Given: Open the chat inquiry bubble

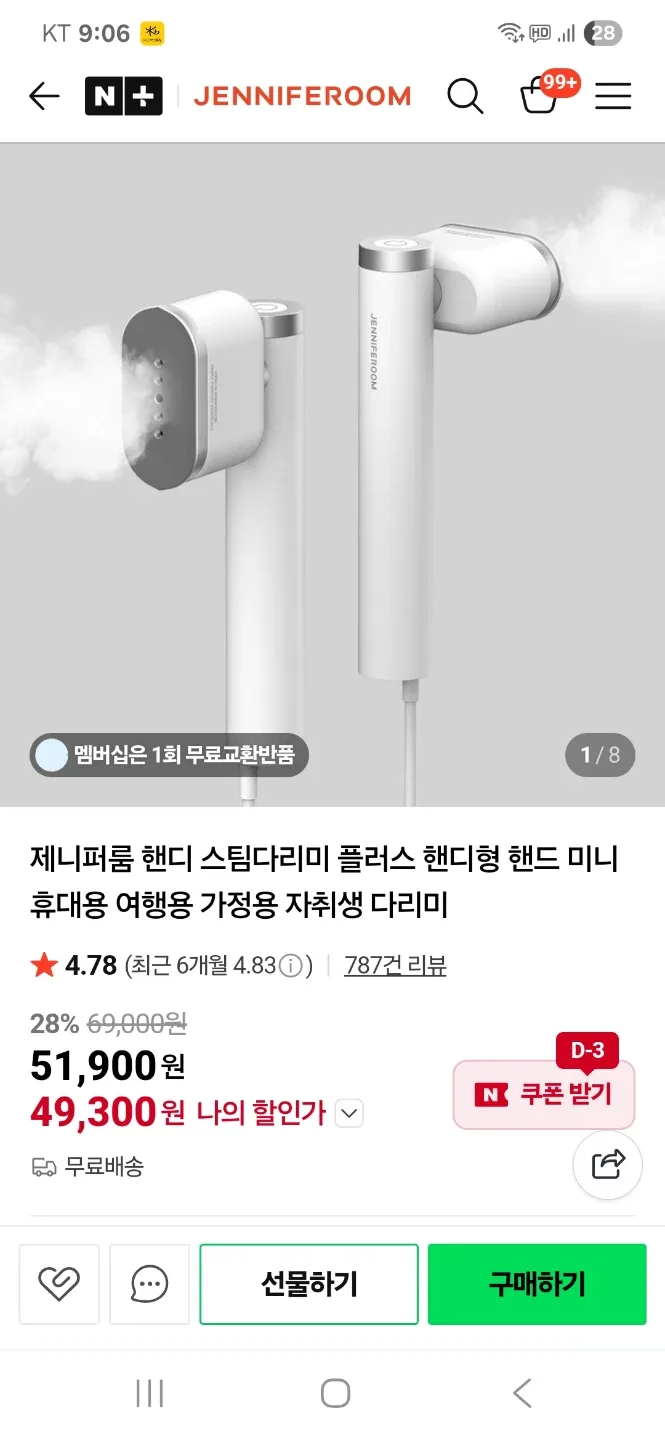Looking at the screenshot, I should 149,1284.
